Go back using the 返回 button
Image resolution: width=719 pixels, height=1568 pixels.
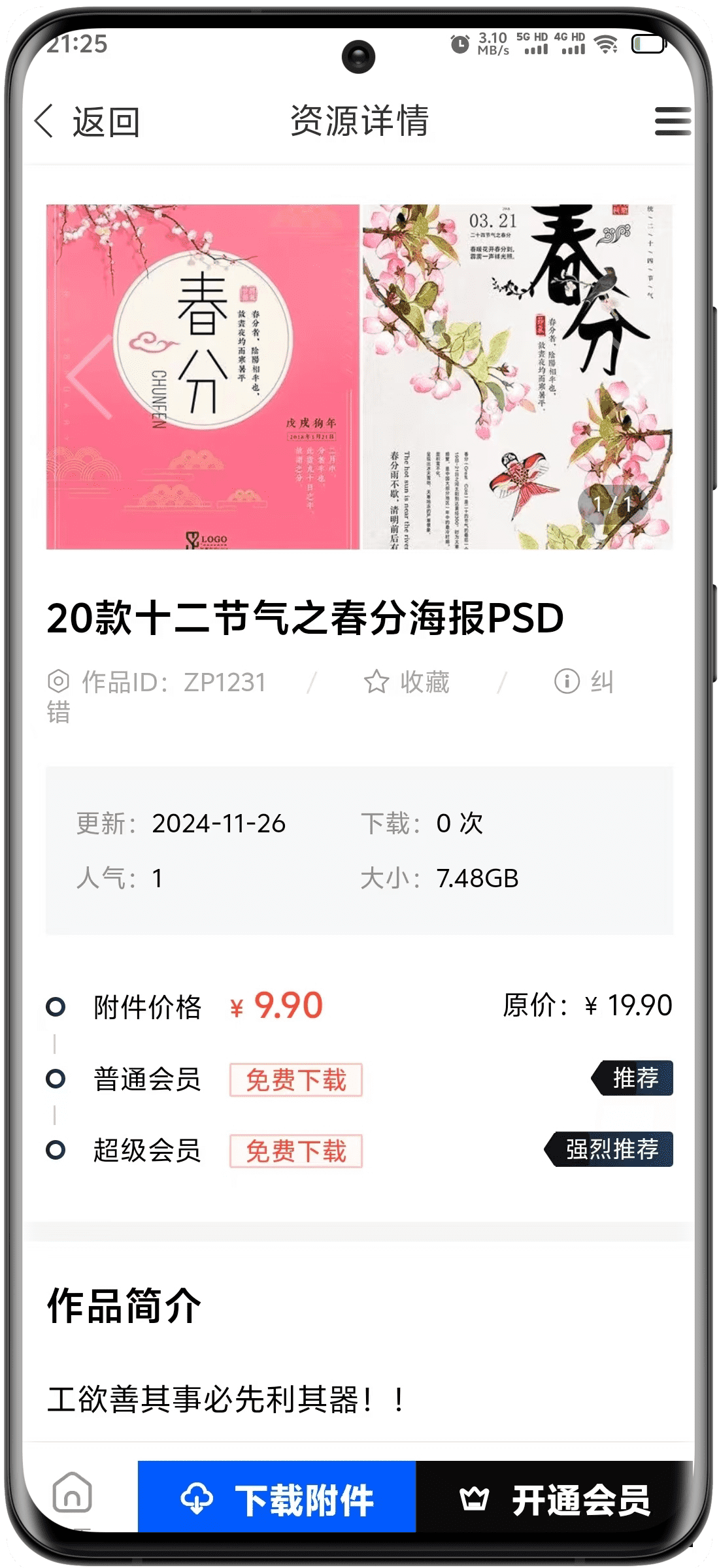tap(88, 122)
